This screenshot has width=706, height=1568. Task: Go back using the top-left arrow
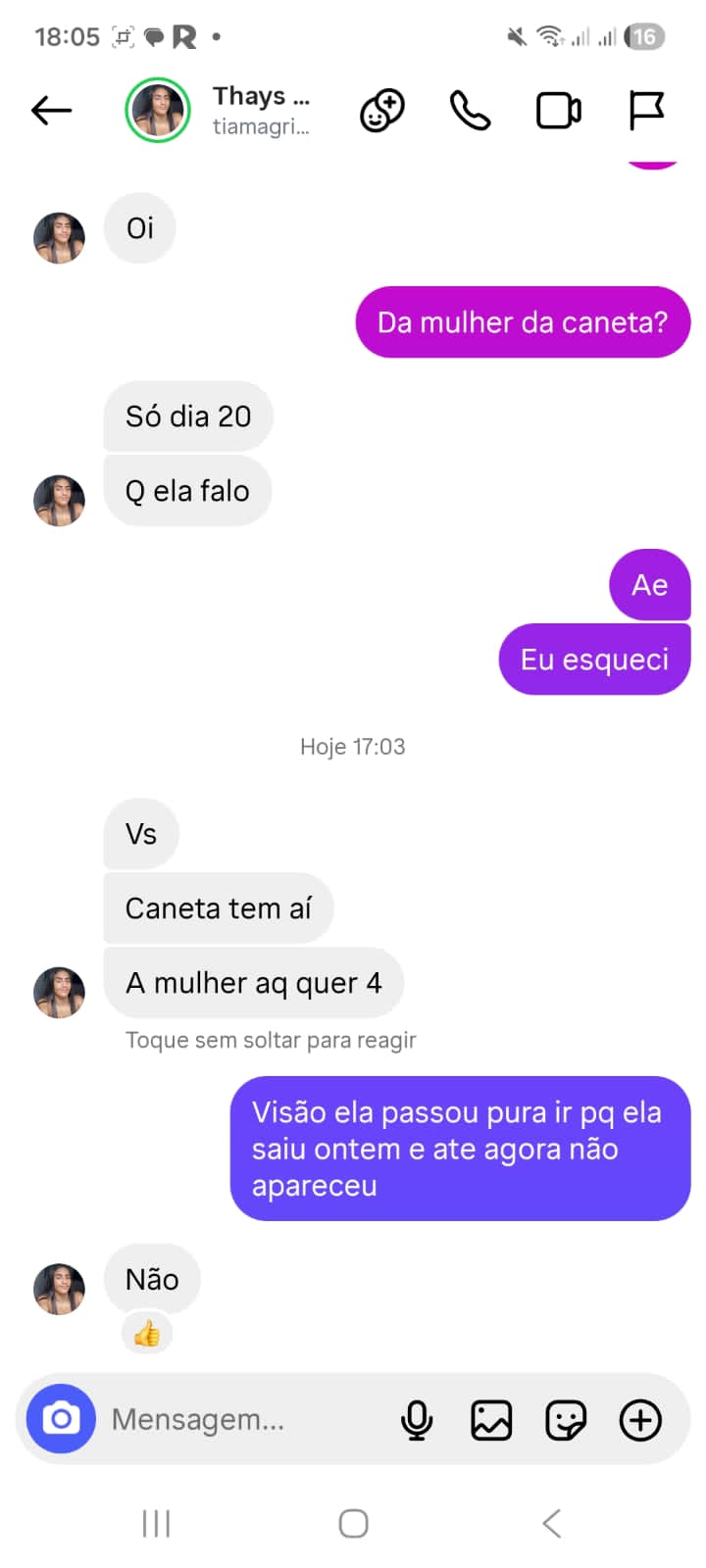(51, 110)
